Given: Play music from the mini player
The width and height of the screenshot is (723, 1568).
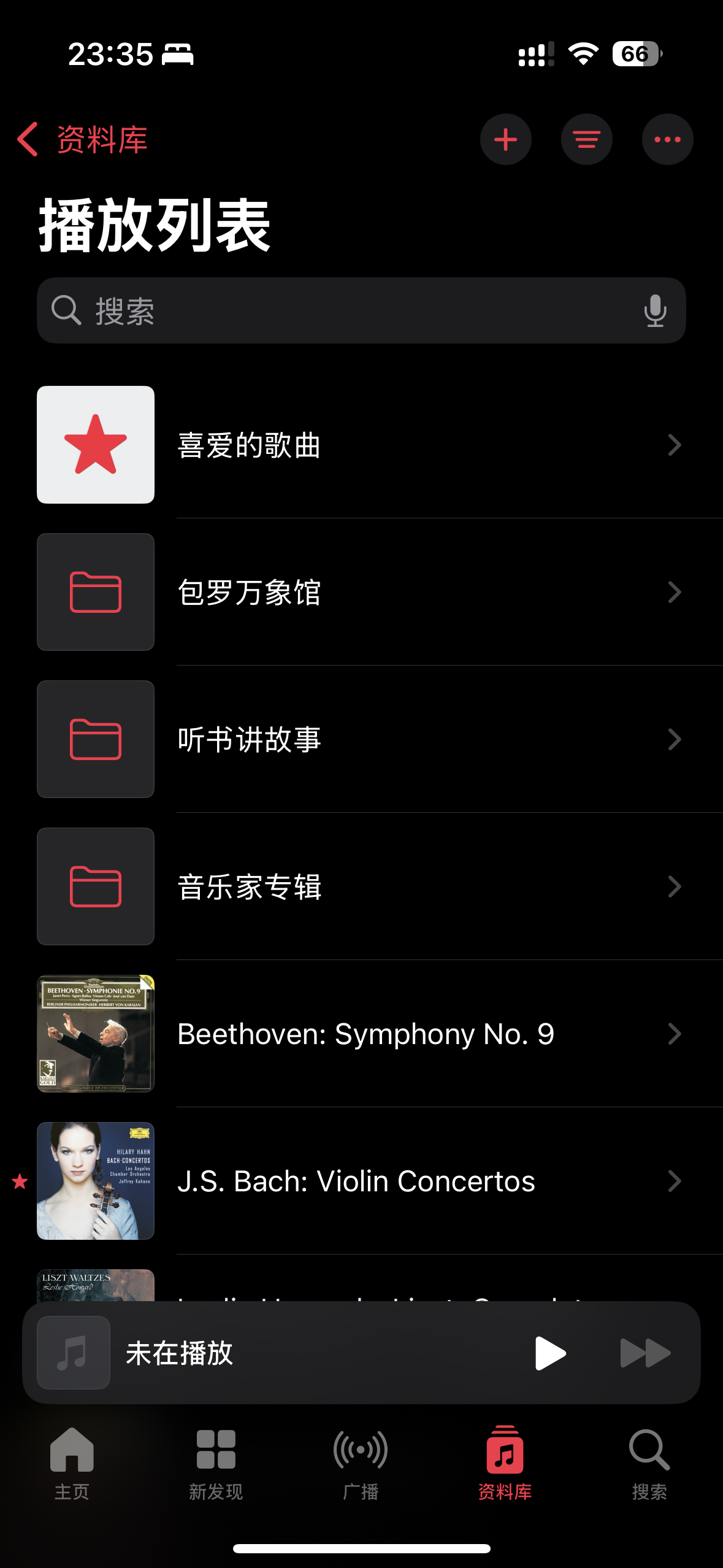Looking at the screenshot, I should coord(550,1353).
